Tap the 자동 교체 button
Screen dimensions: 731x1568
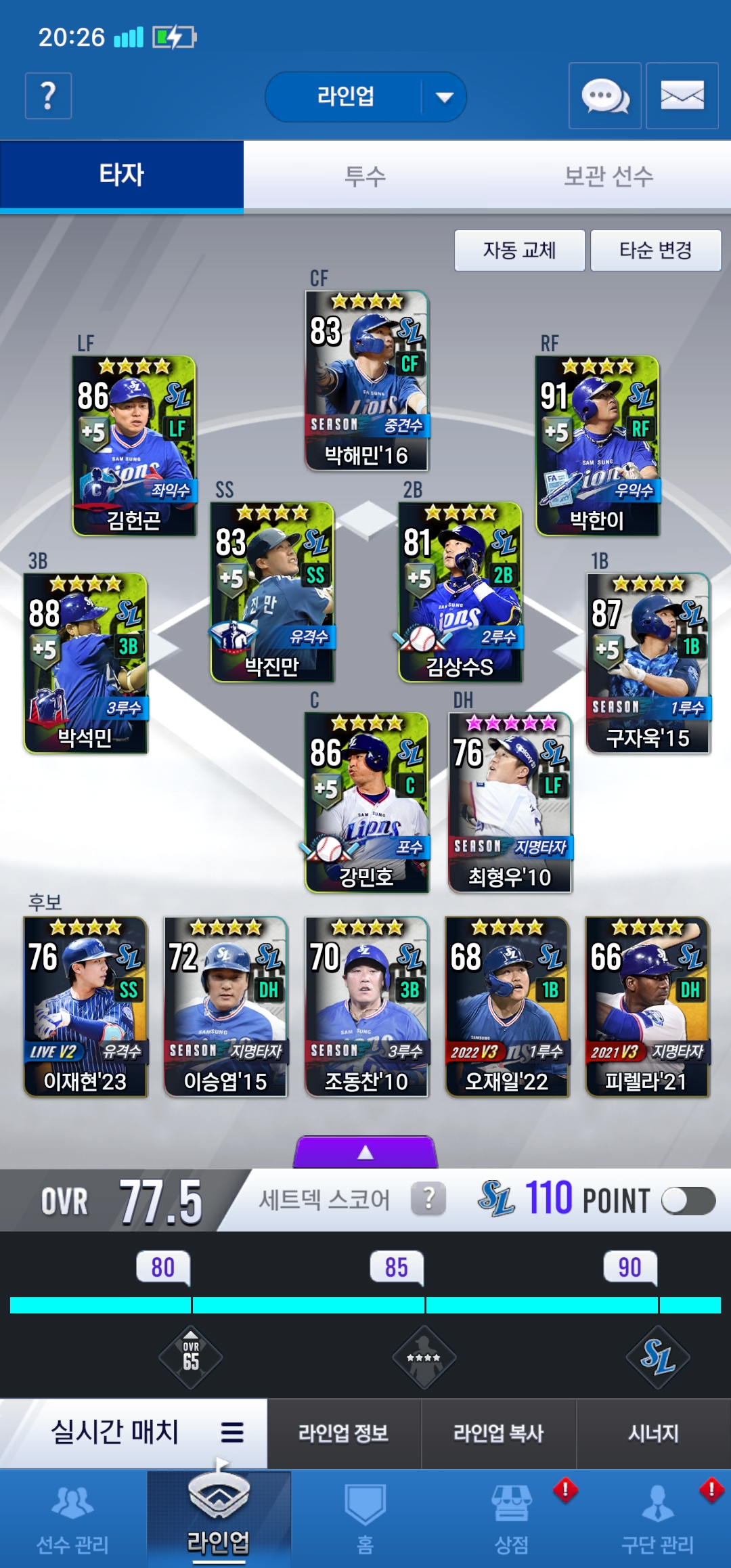519,251
